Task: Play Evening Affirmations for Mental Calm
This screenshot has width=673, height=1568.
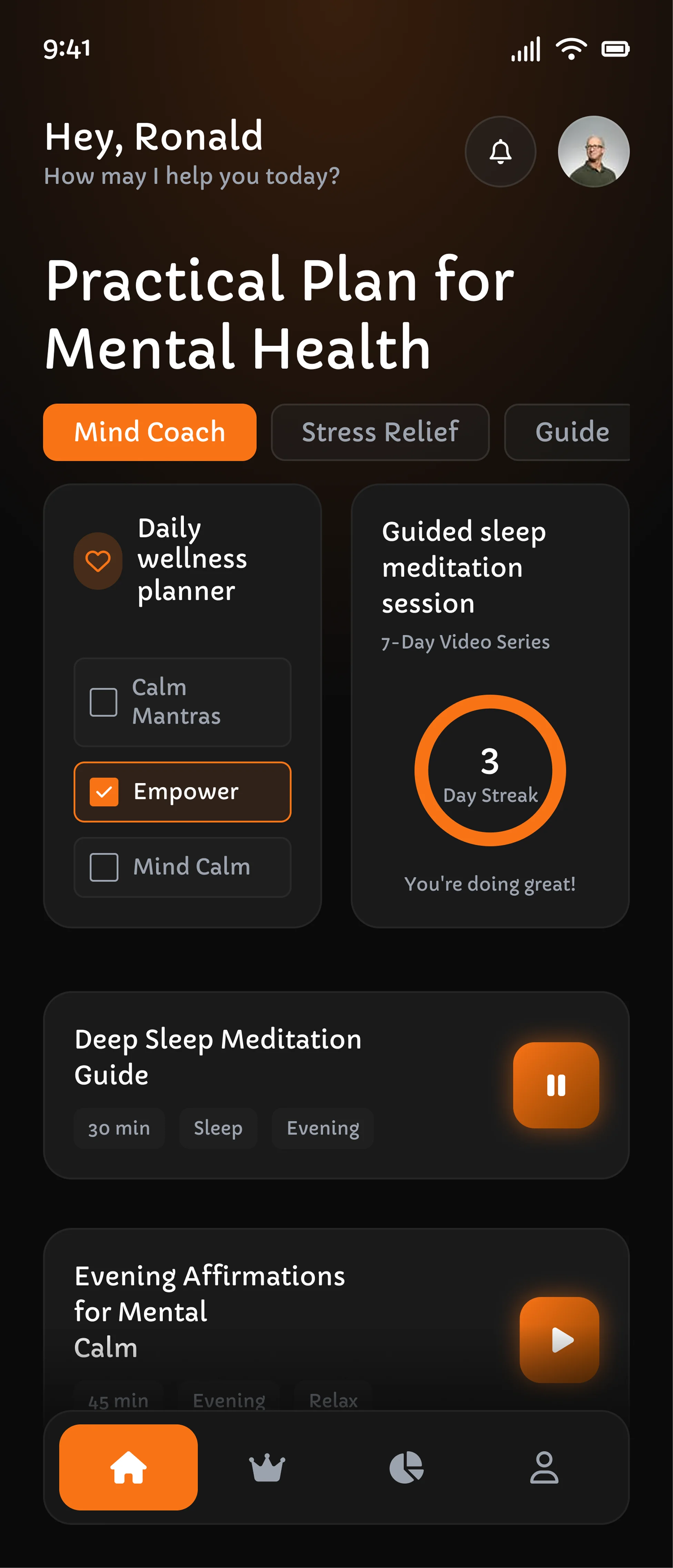Action: pos(559,1341)
